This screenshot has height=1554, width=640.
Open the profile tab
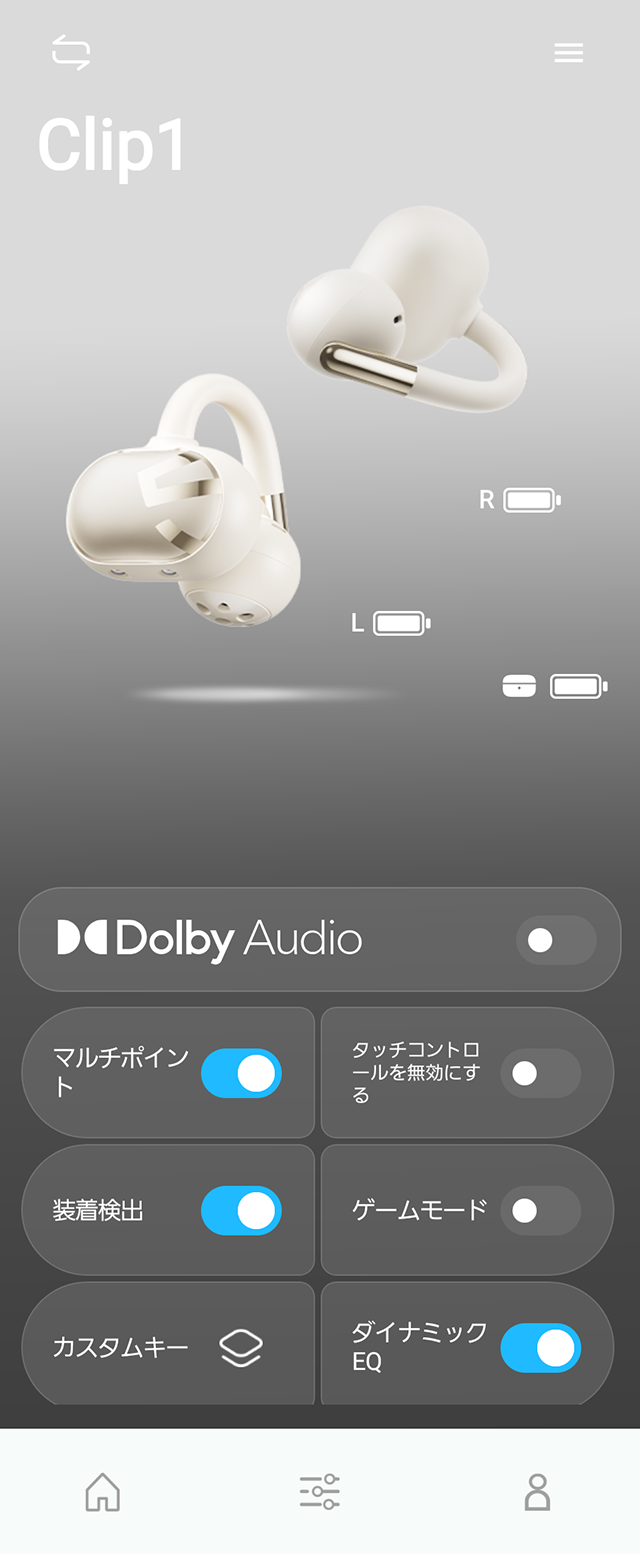pos(537,1492)
